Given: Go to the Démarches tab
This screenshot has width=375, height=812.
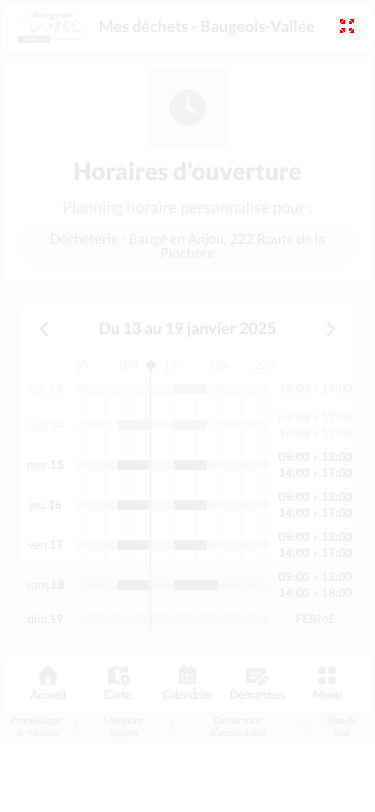Looking at the screenshot, I should [257, 684].
